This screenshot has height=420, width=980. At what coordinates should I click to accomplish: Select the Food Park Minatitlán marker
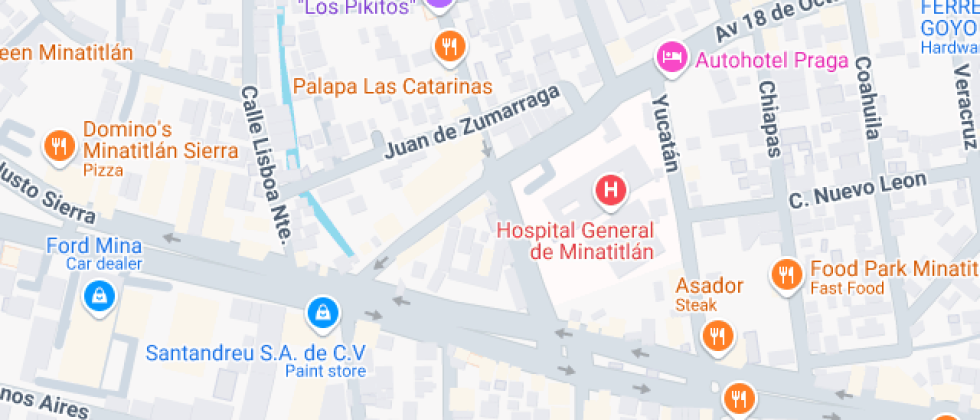coord(787,273)
